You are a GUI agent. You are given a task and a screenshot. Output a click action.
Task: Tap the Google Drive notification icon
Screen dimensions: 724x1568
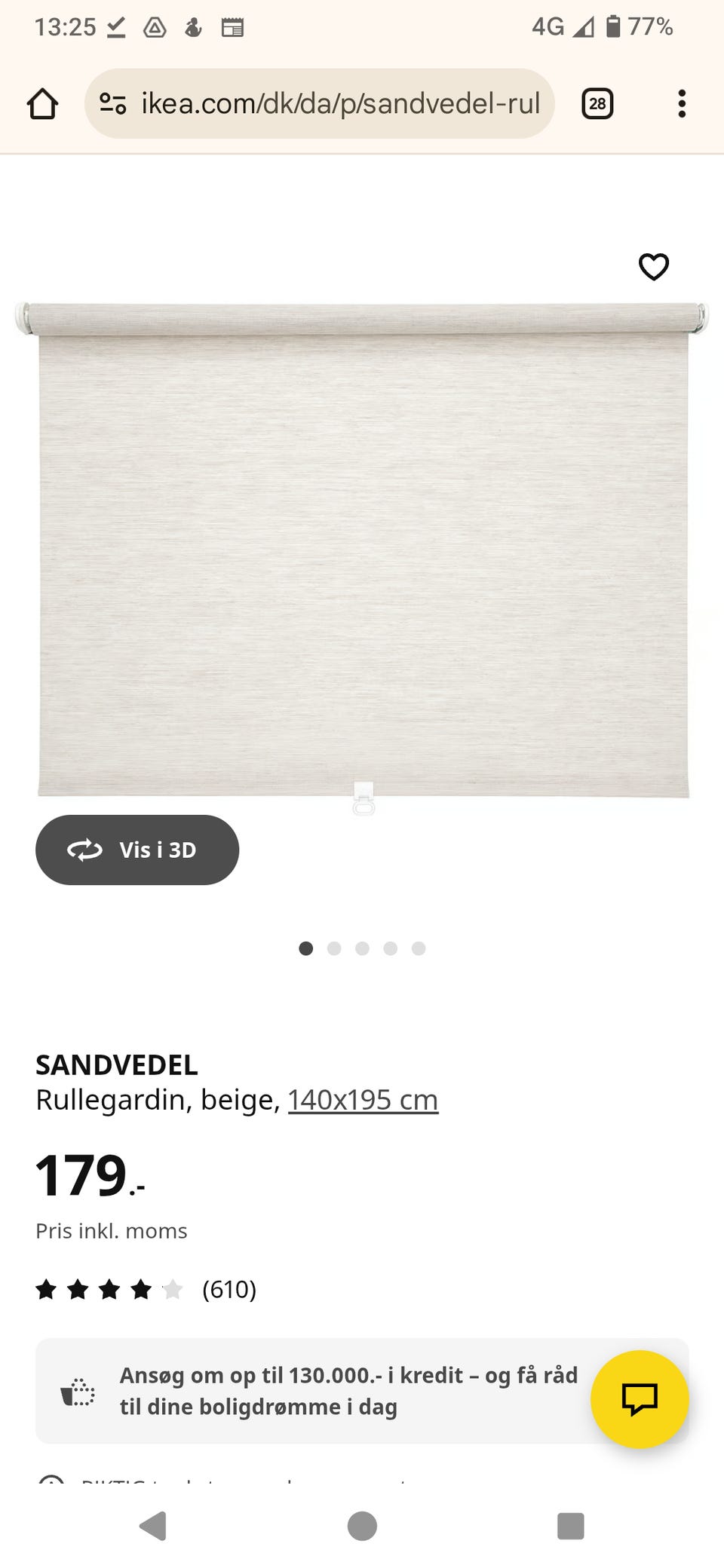click(154, 26)
